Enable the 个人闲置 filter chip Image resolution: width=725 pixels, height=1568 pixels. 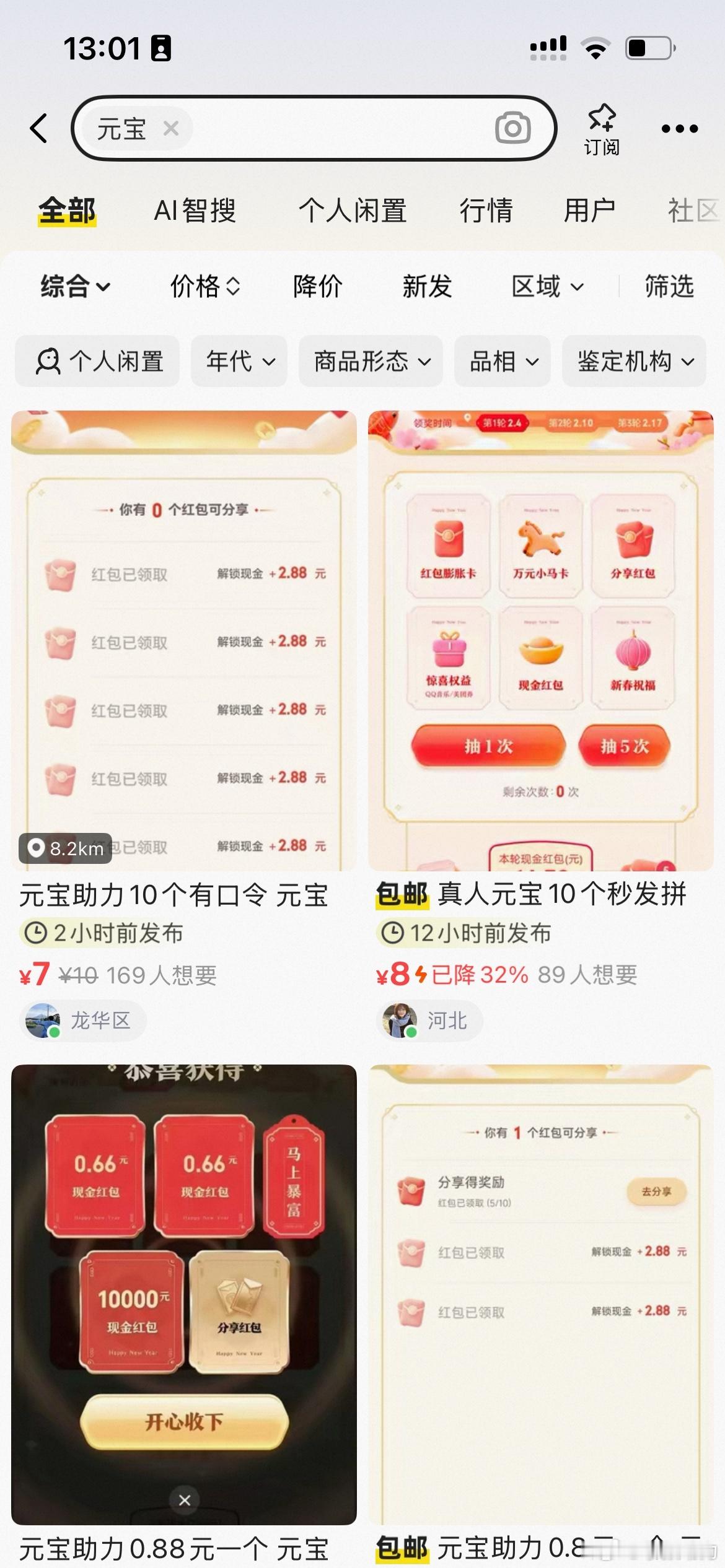[x=97, y=362]
